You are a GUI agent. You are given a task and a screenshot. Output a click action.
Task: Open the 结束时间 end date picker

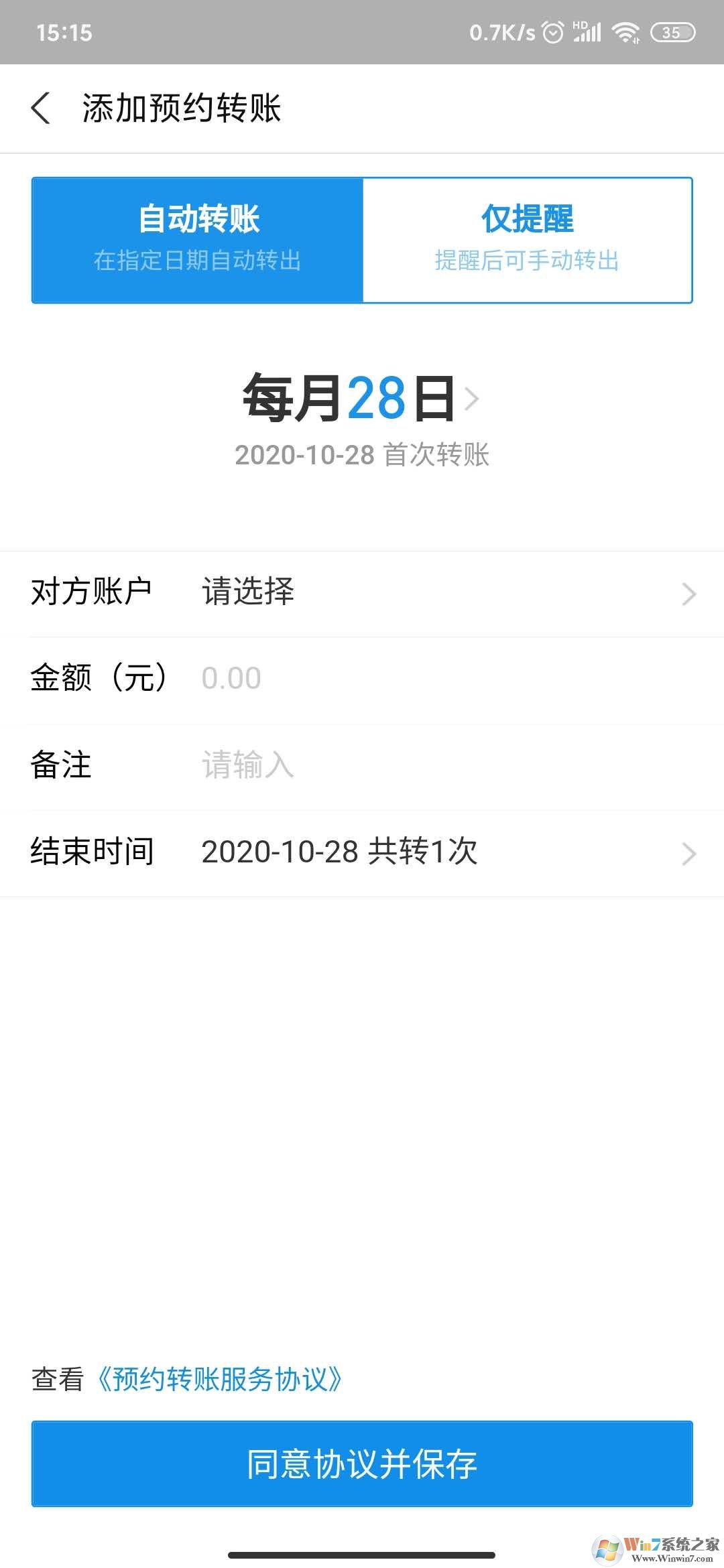pyautogui.click(x=362, y=852)
